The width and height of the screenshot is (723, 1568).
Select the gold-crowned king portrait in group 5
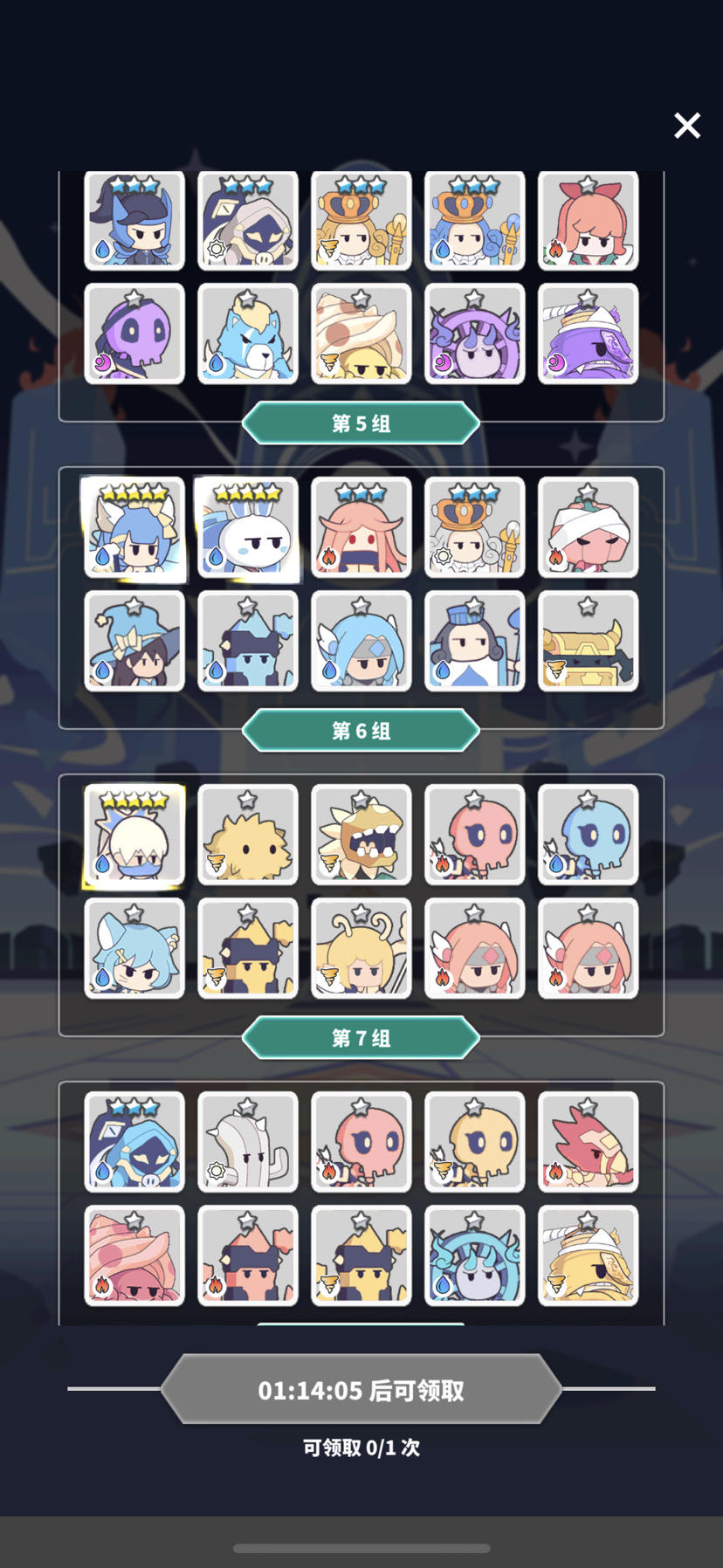[361, 221]
